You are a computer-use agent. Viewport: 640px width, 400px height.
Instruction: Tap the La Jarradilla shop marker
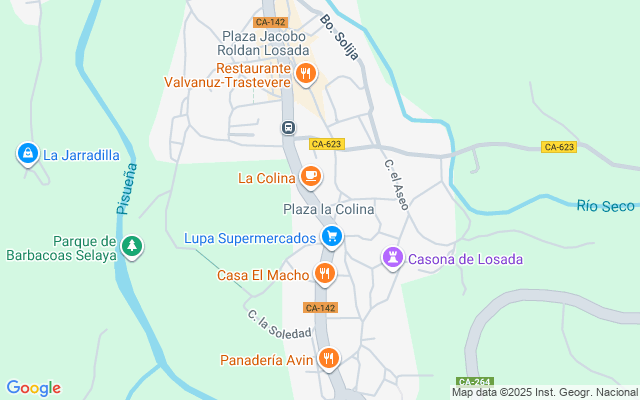point(28,154)
